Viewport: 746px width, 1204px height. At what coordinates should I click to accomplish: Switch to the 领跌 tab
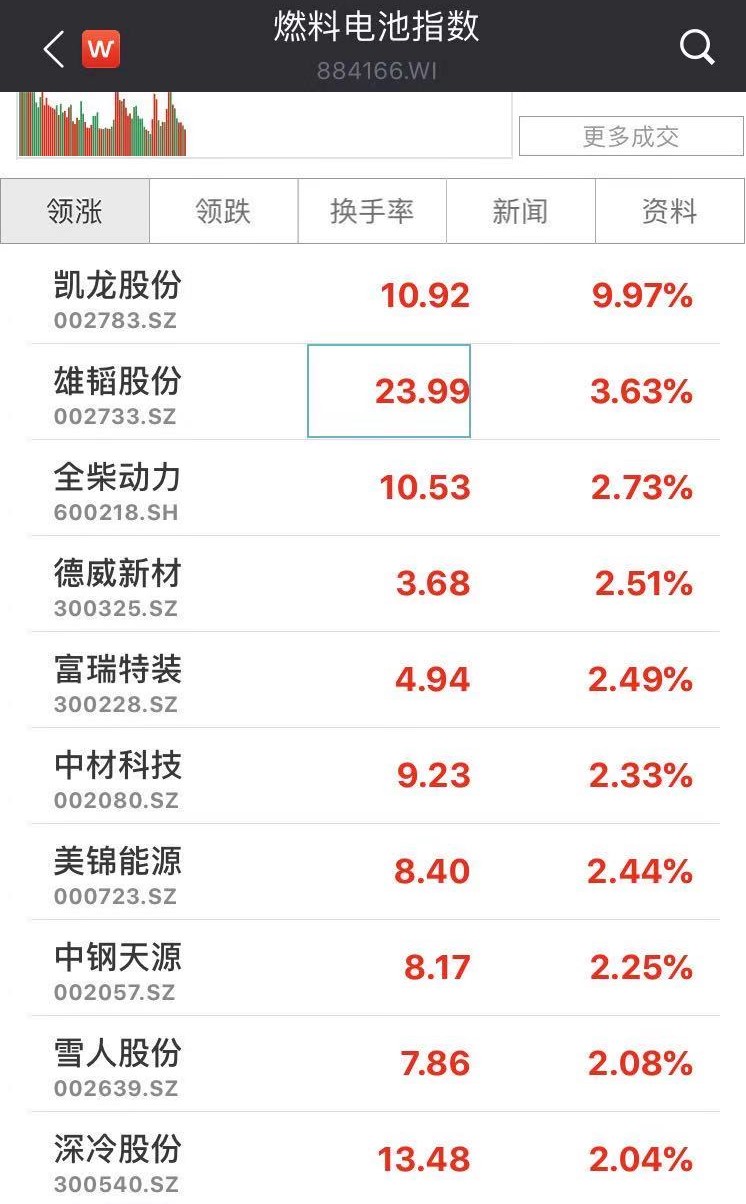pos(223,211)
